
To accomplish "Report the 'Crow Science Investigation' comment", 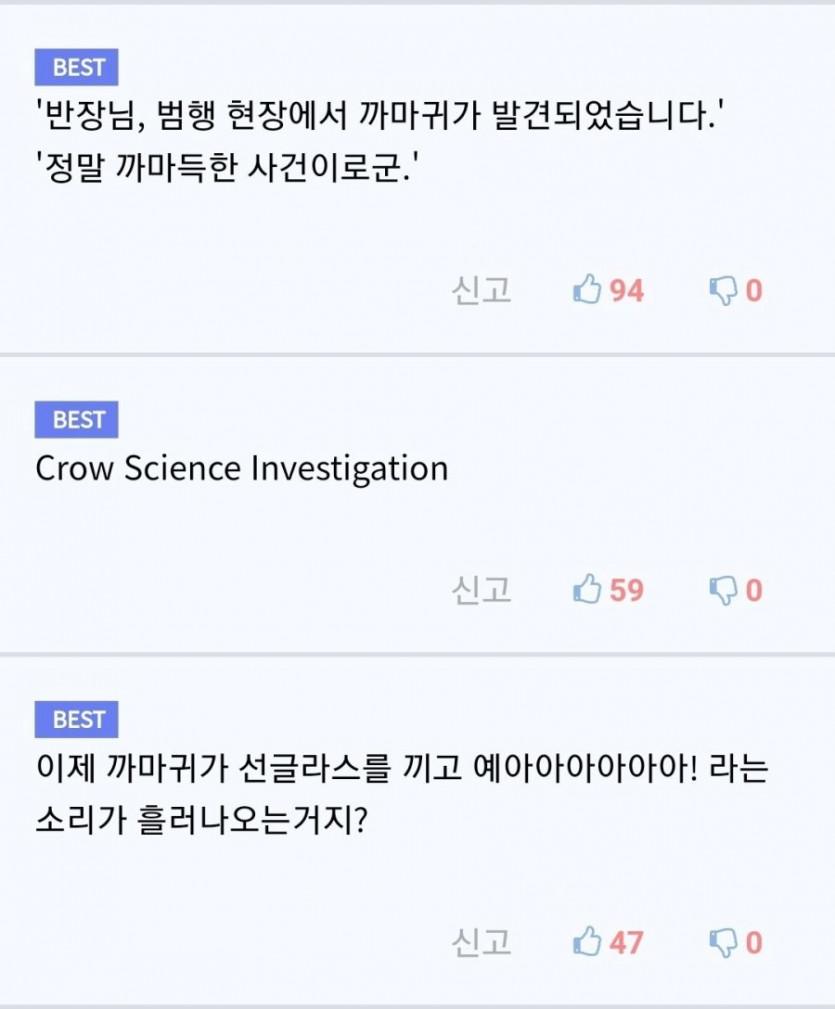I will pyautogui.click(x=481, y=590).
